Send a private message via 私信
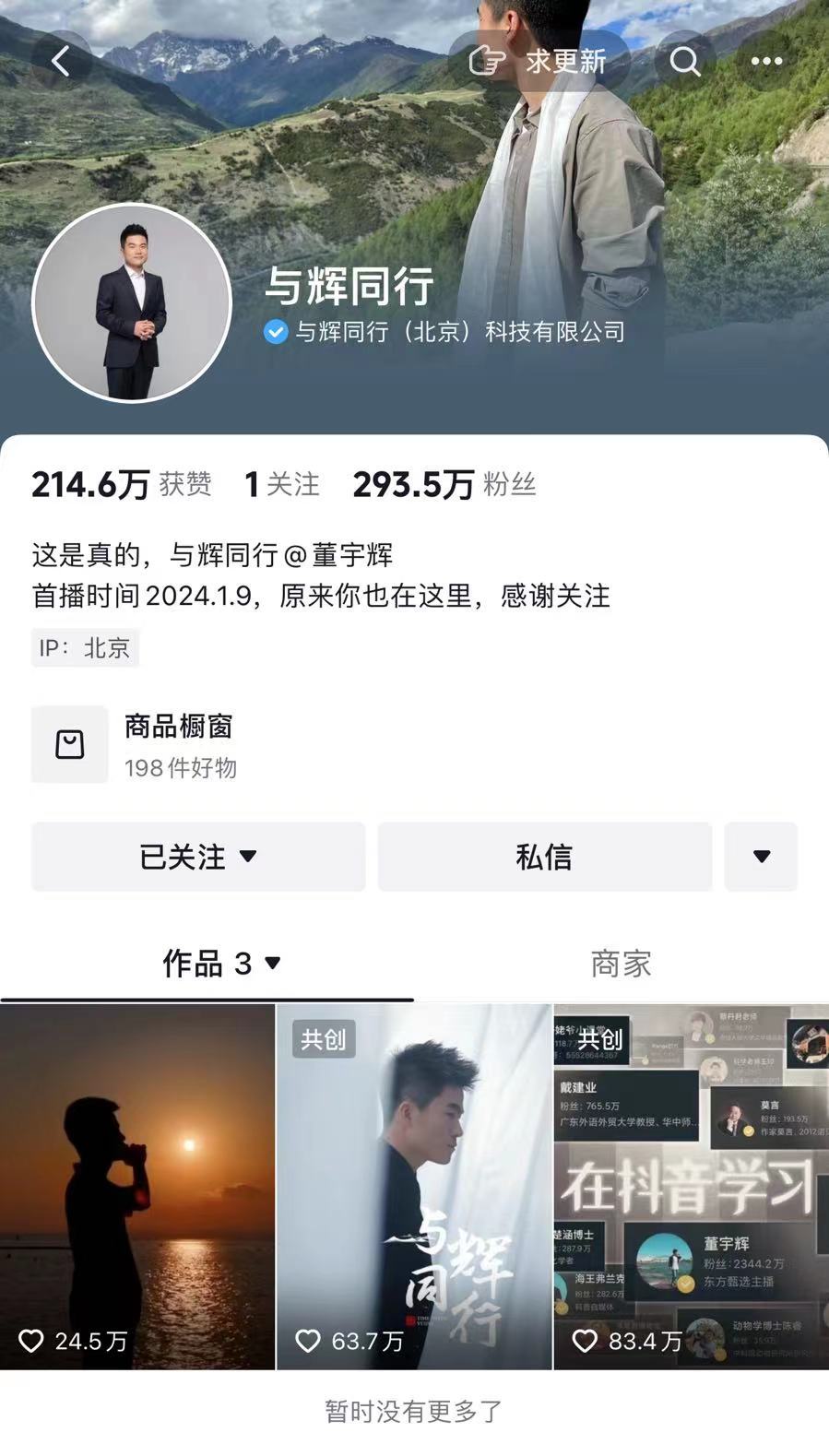Screen dimensions: 829x1456 coord(544,857)
